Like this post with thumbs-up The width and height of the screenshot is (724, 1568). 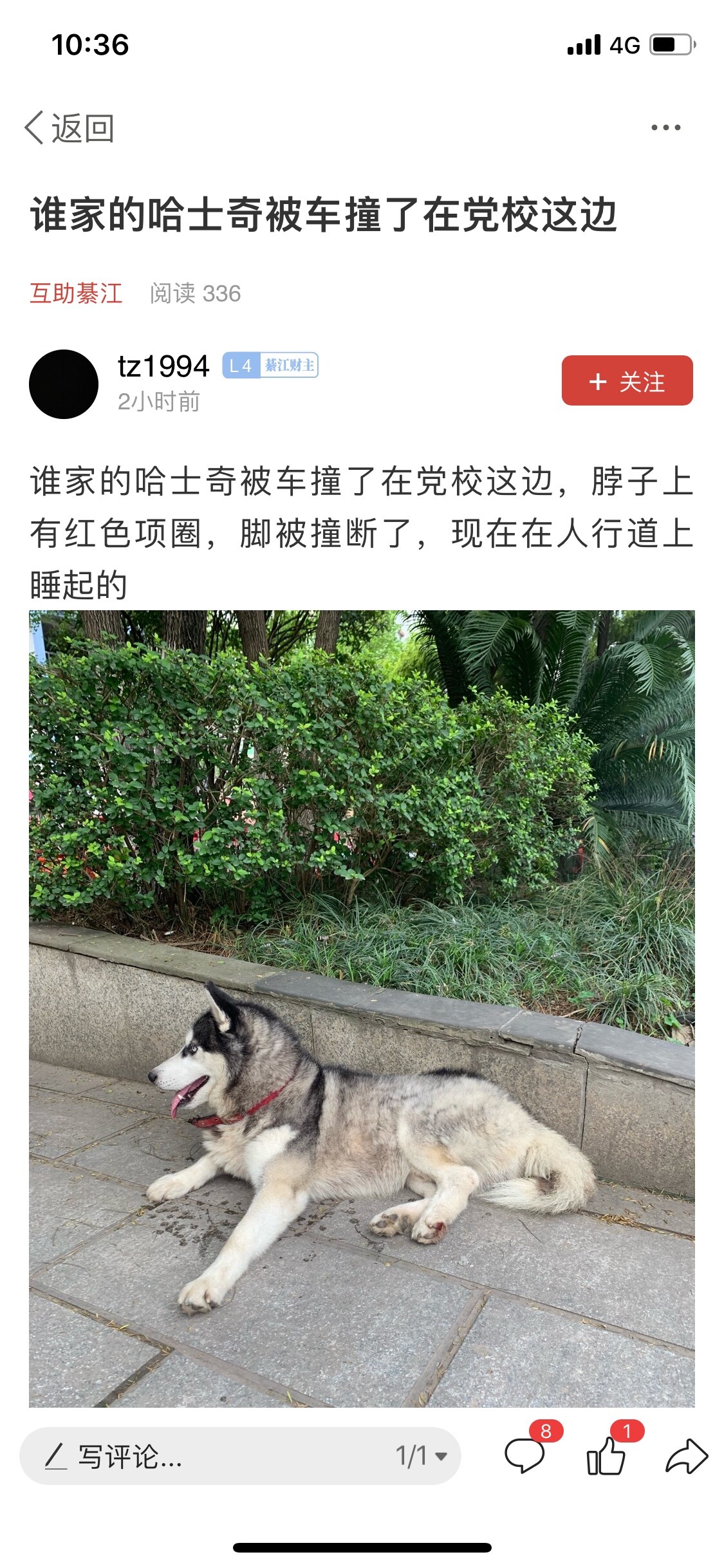[606, 1456]
